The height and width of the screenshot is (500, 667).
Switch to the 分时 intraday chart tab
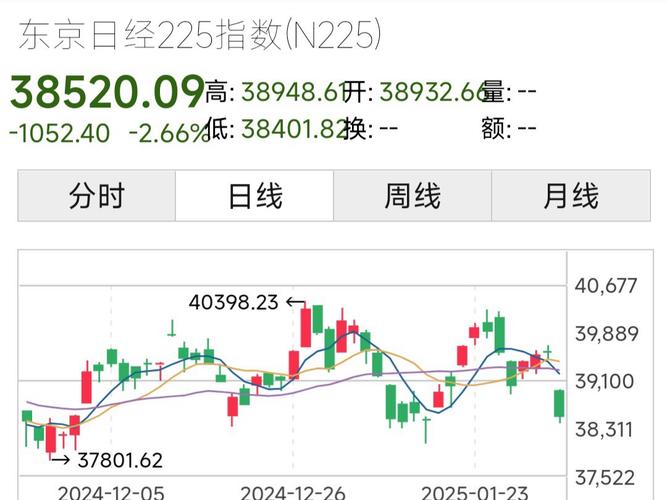coord(97,196)
